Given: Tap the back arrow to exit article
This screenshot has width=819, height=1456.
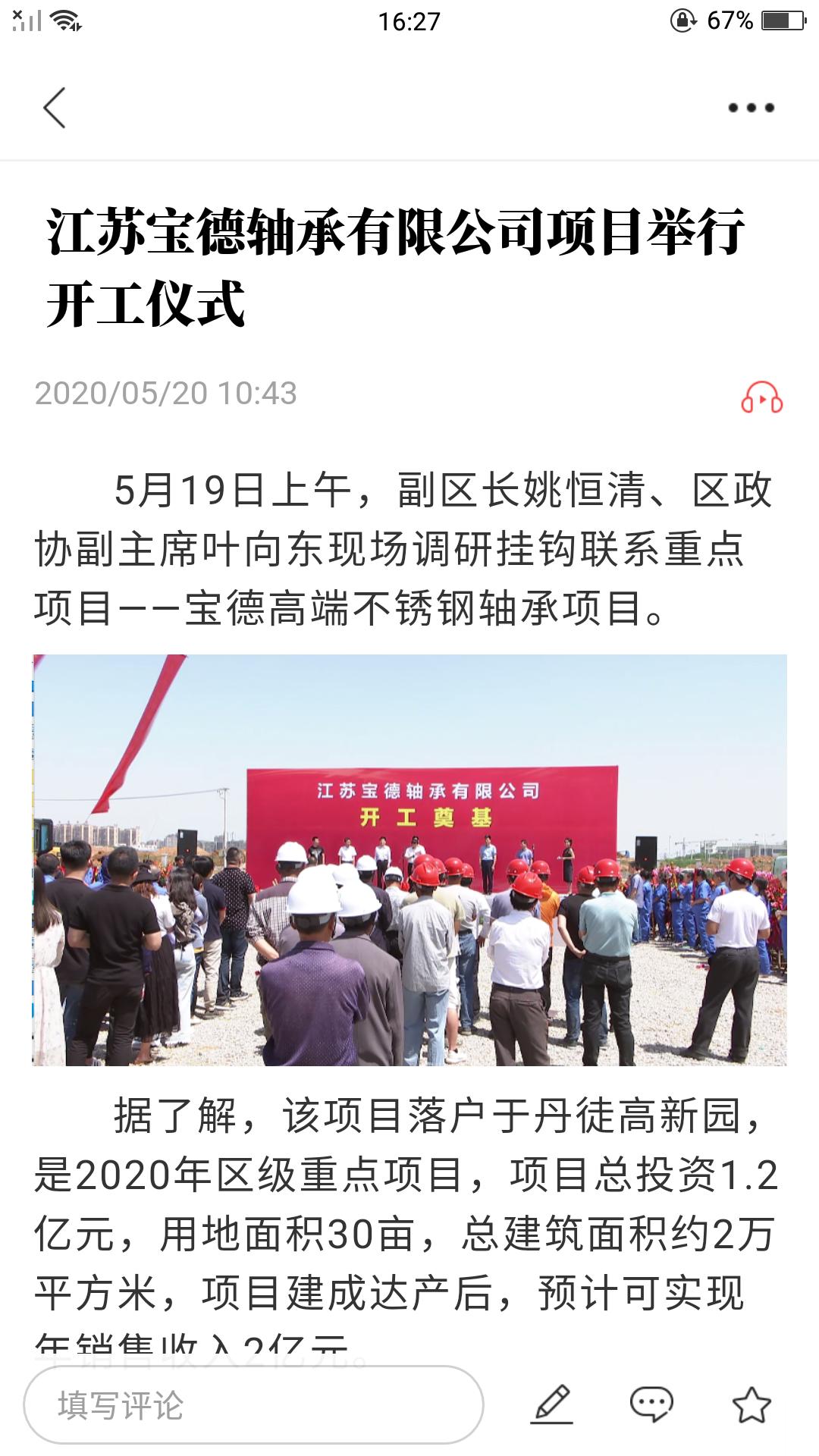Looking at the screenshot, I should click(x=53, y=108).
